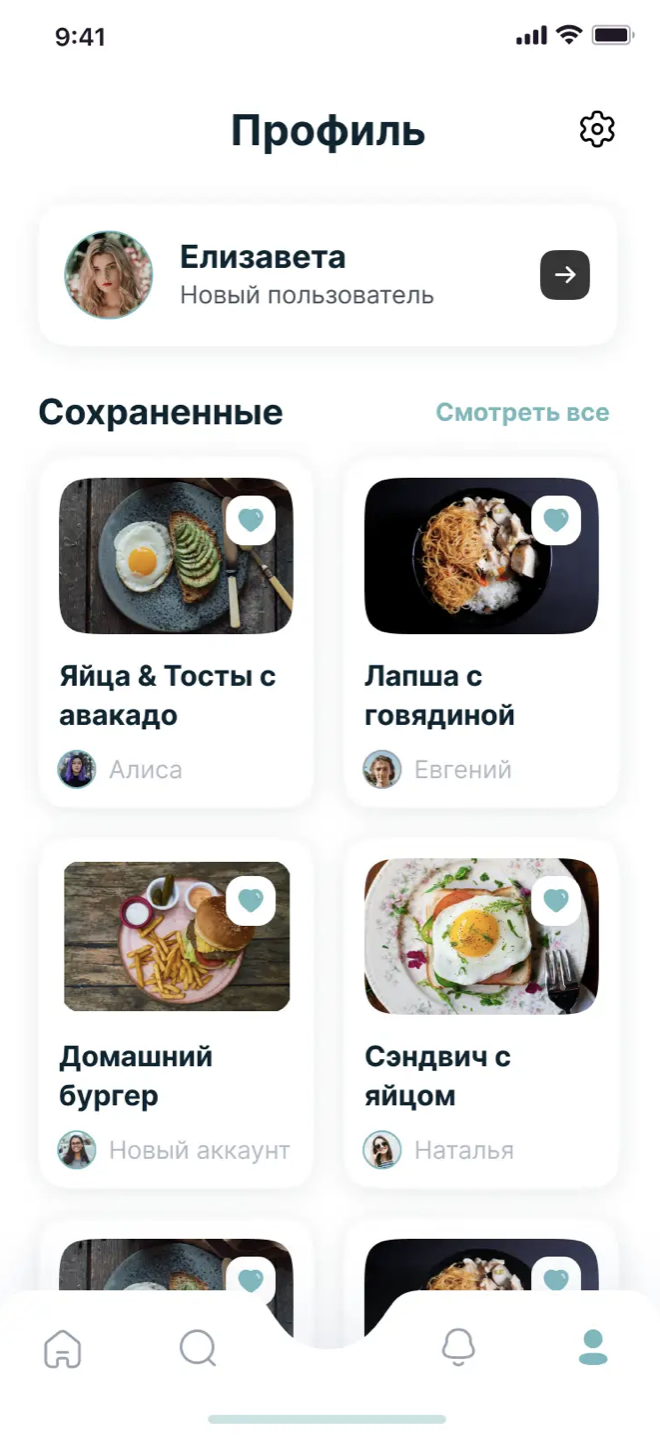The width and height of the screenshot is (660, 1438).
Task: Tap the Смотреть все link
Action: coord(522,412)
